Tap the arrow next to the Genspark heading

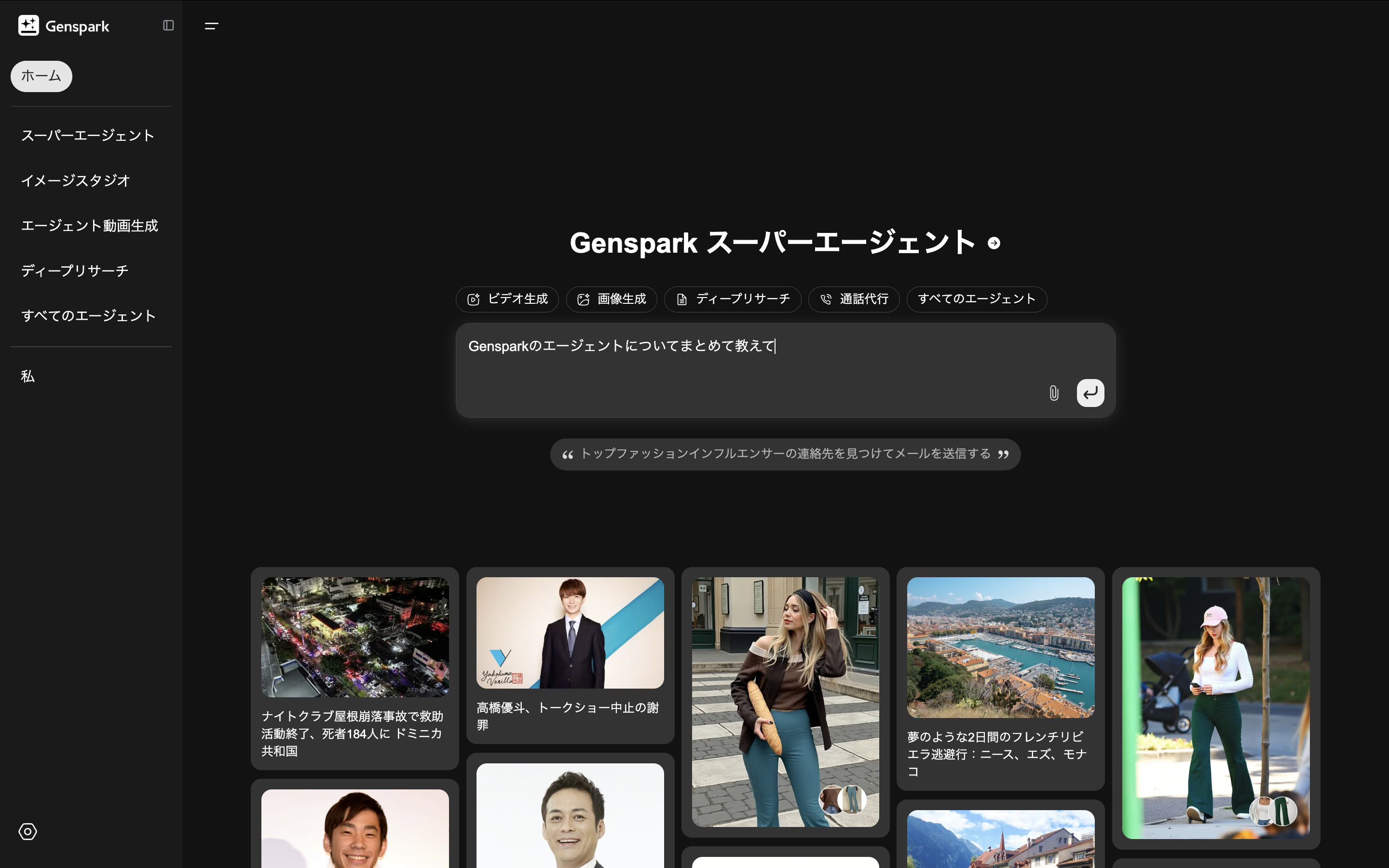pyautogui.click(x=994, y=243)
